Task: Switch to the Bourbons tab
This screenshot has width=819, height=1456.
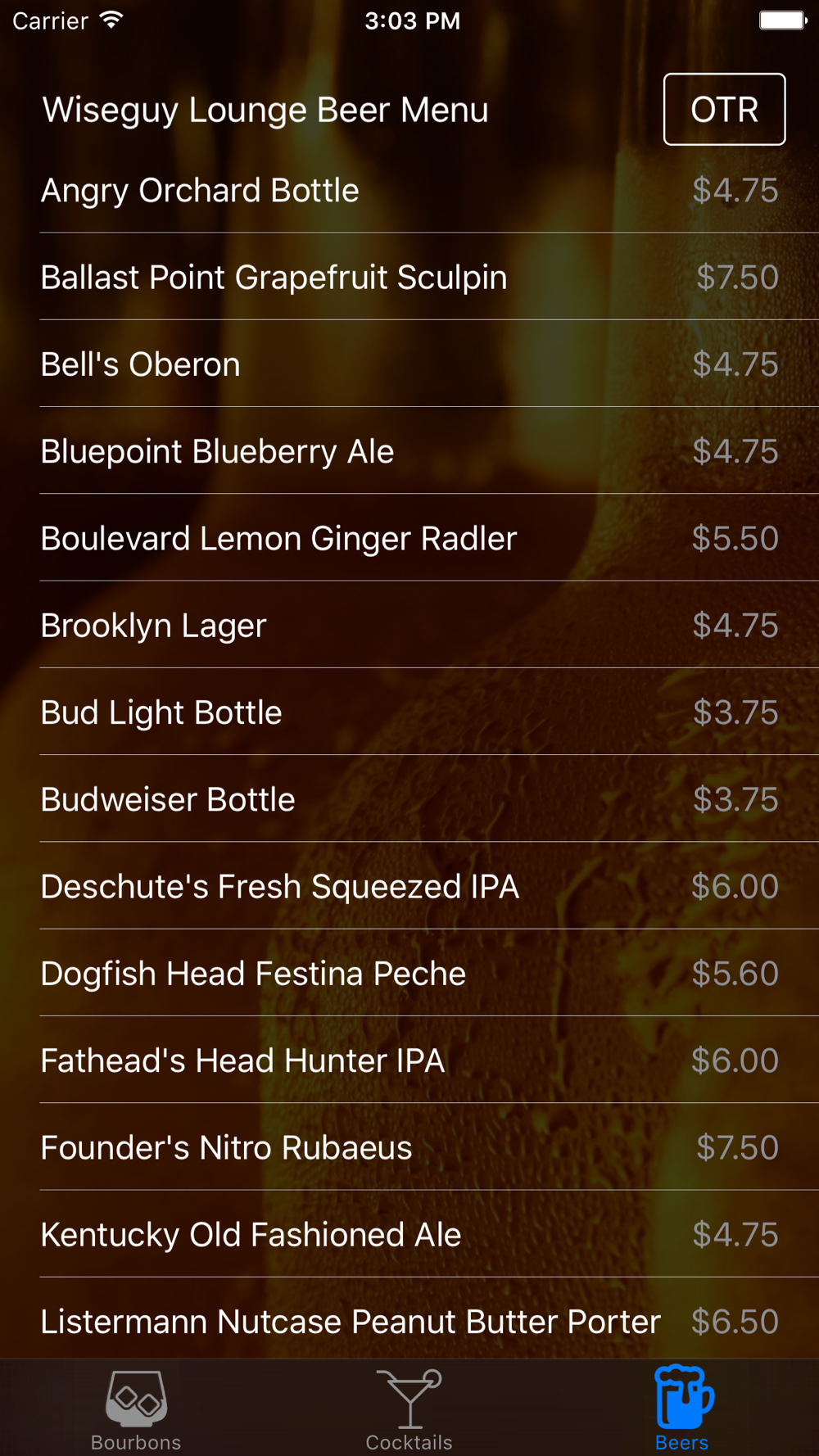Action: pyautogui.click(x=136, y=1409)
